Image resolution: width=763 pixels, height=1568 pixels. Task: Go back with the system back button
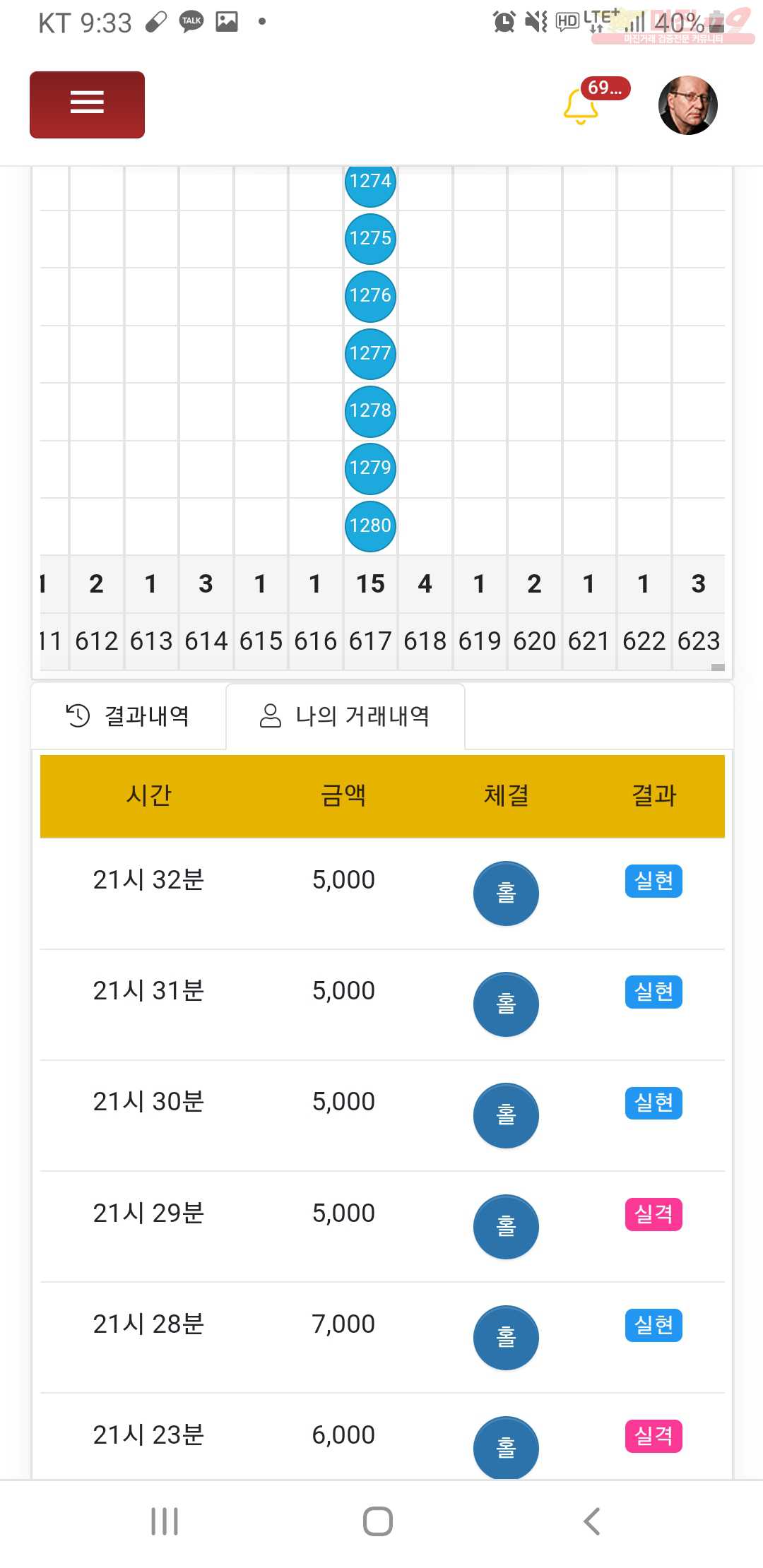point(592,1521)
